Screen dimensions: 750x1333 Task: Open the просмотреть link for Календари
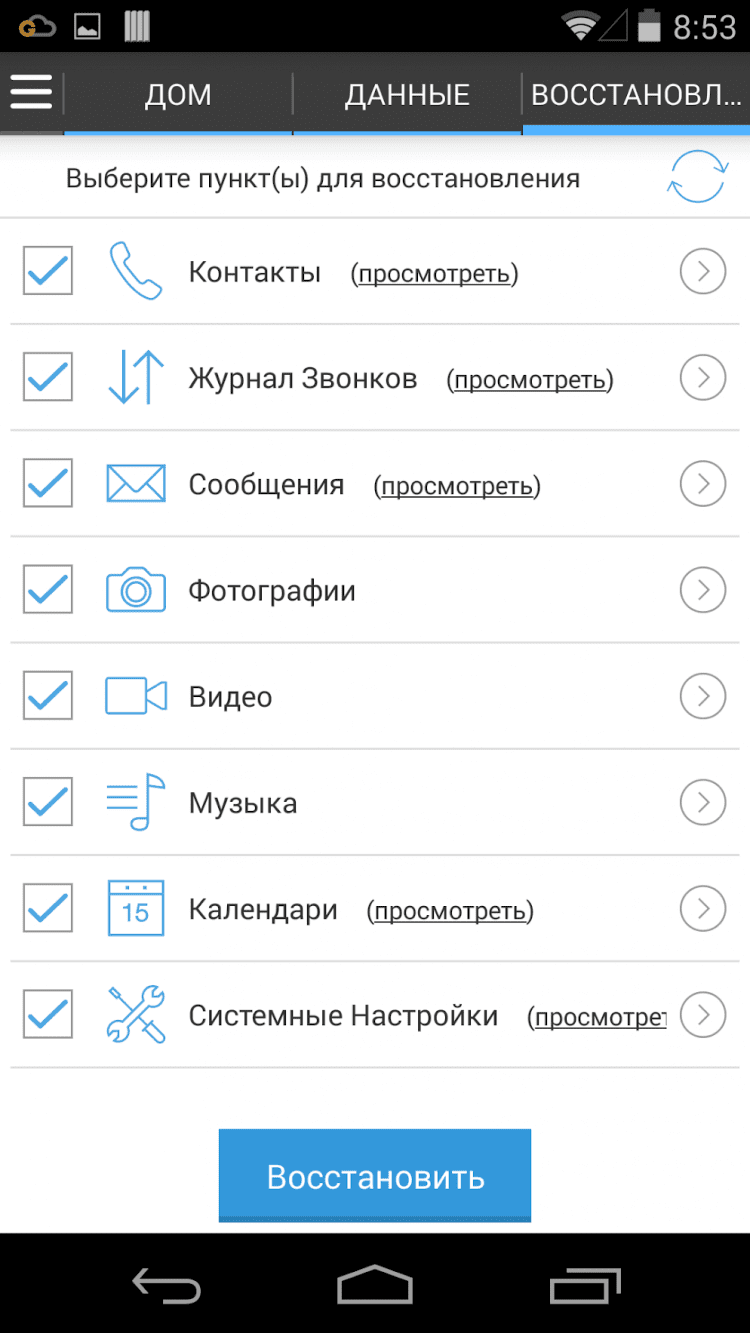click(450, 911)
